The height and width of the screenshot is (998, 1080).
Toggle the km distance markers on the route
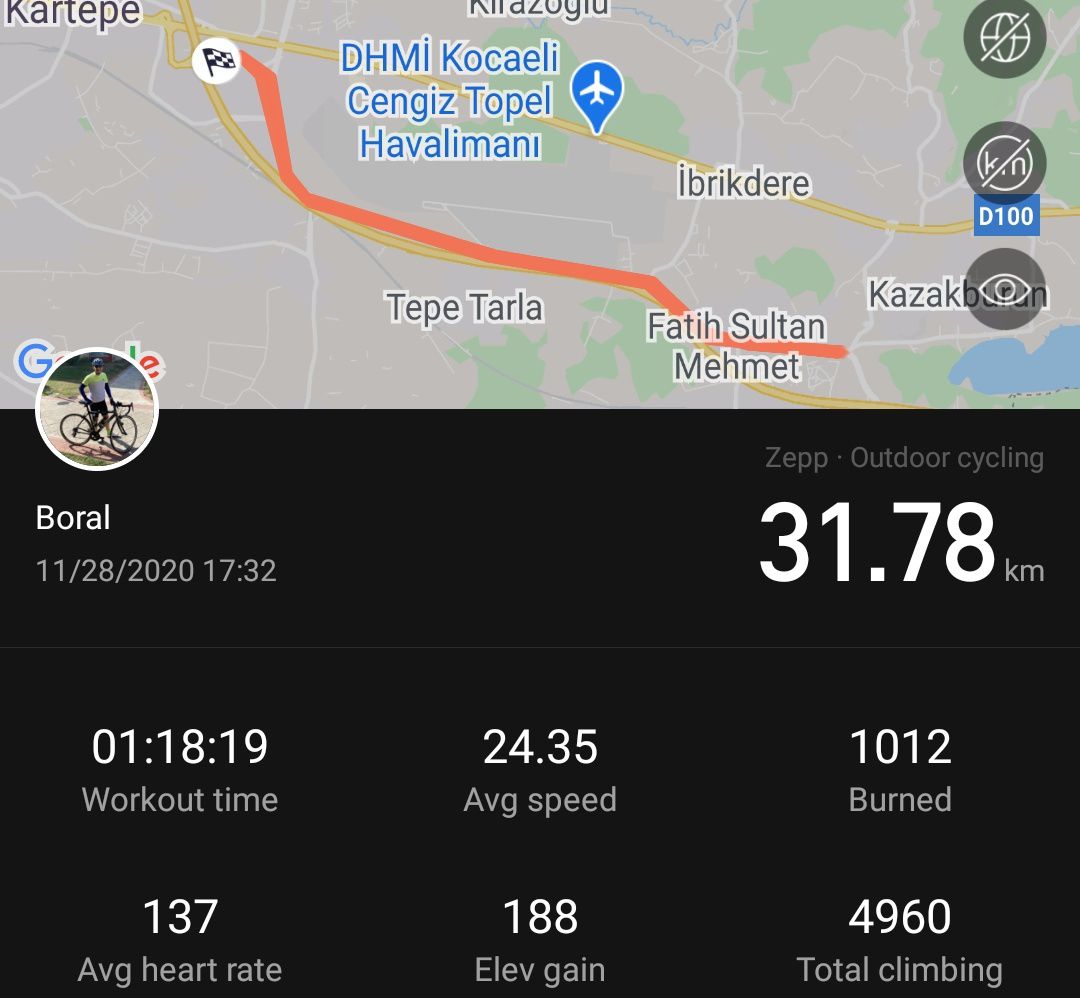click(x=1004, y=163)
